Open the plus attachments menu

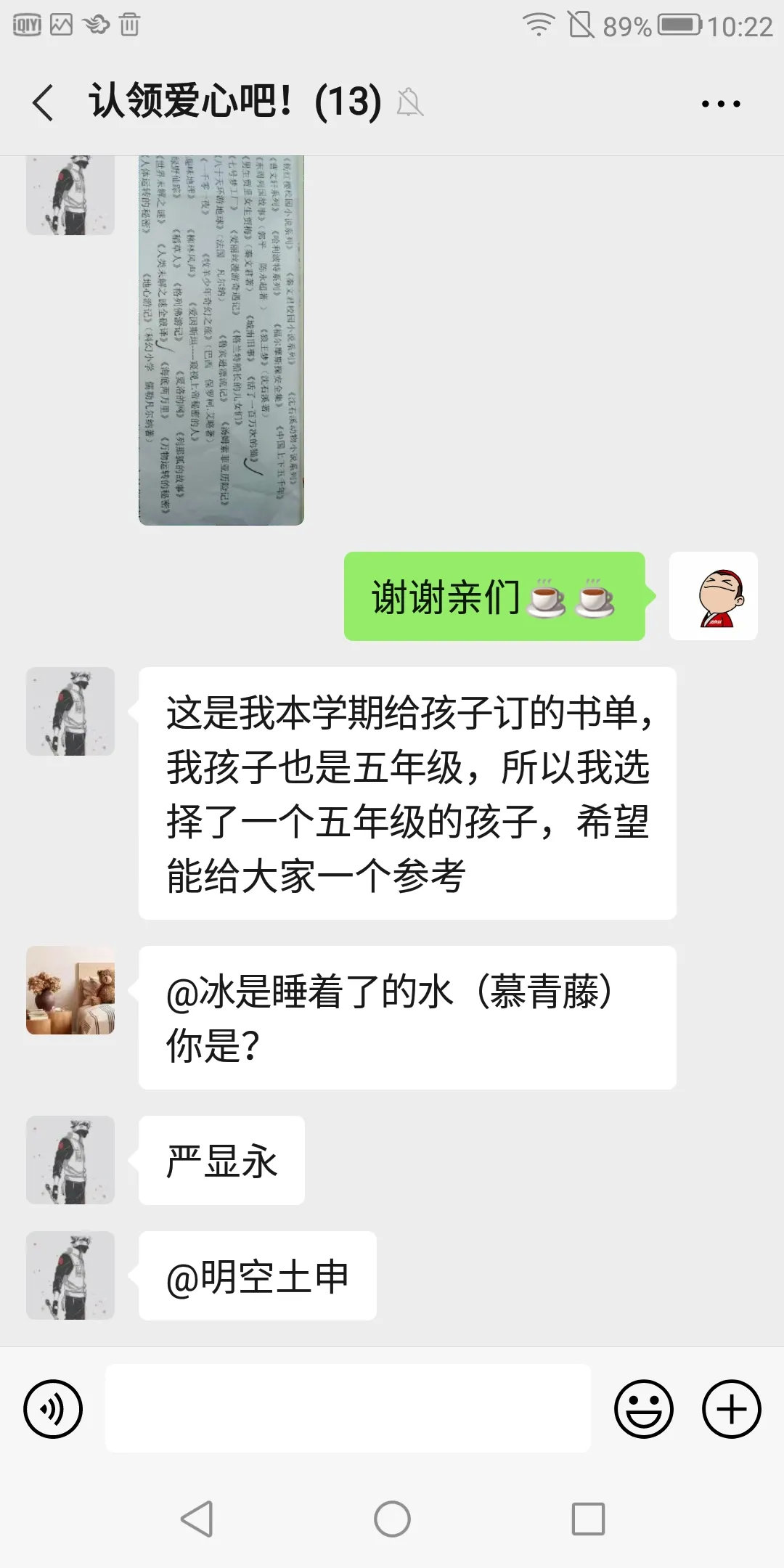click(x=731, y=1409)
